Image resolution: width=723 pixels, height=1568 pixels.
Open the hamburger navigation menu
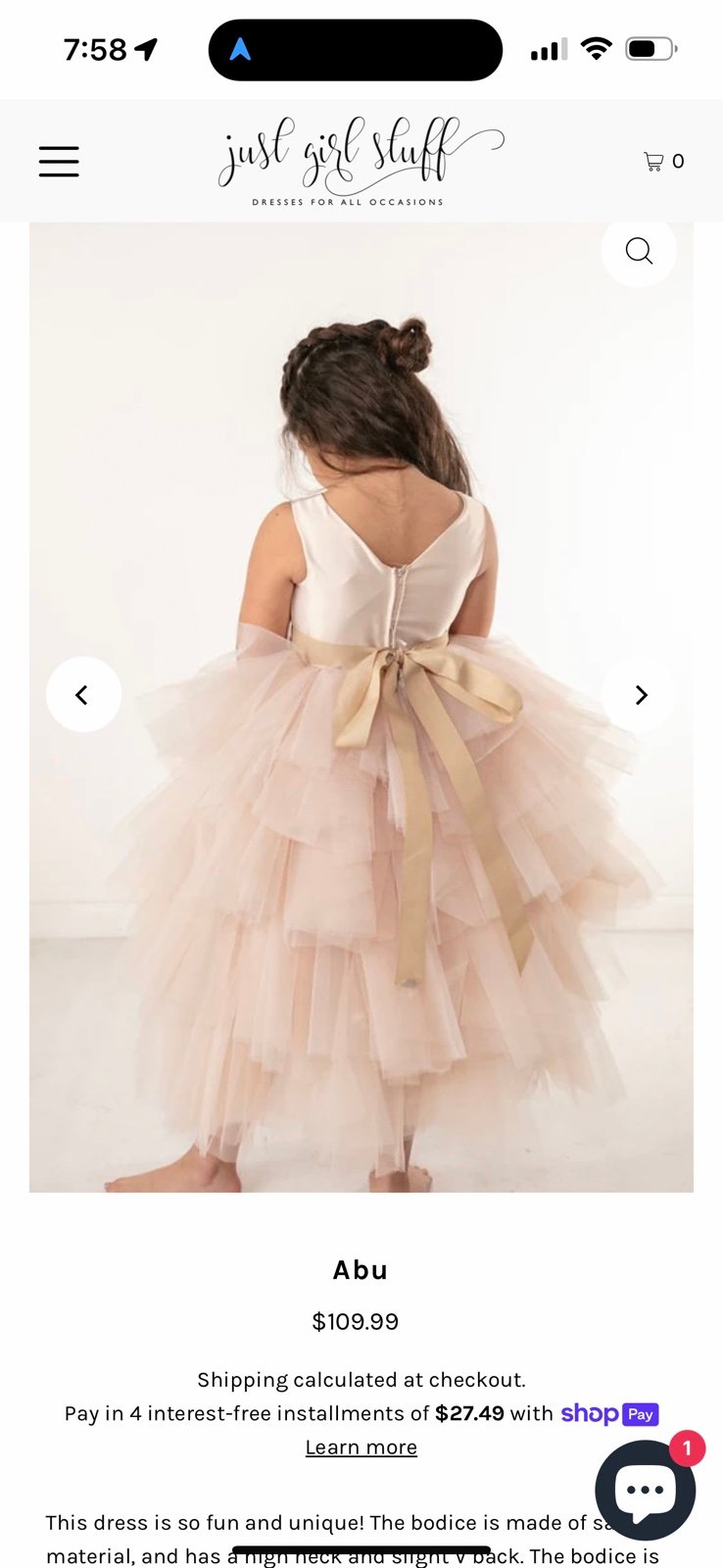[59, 161]
